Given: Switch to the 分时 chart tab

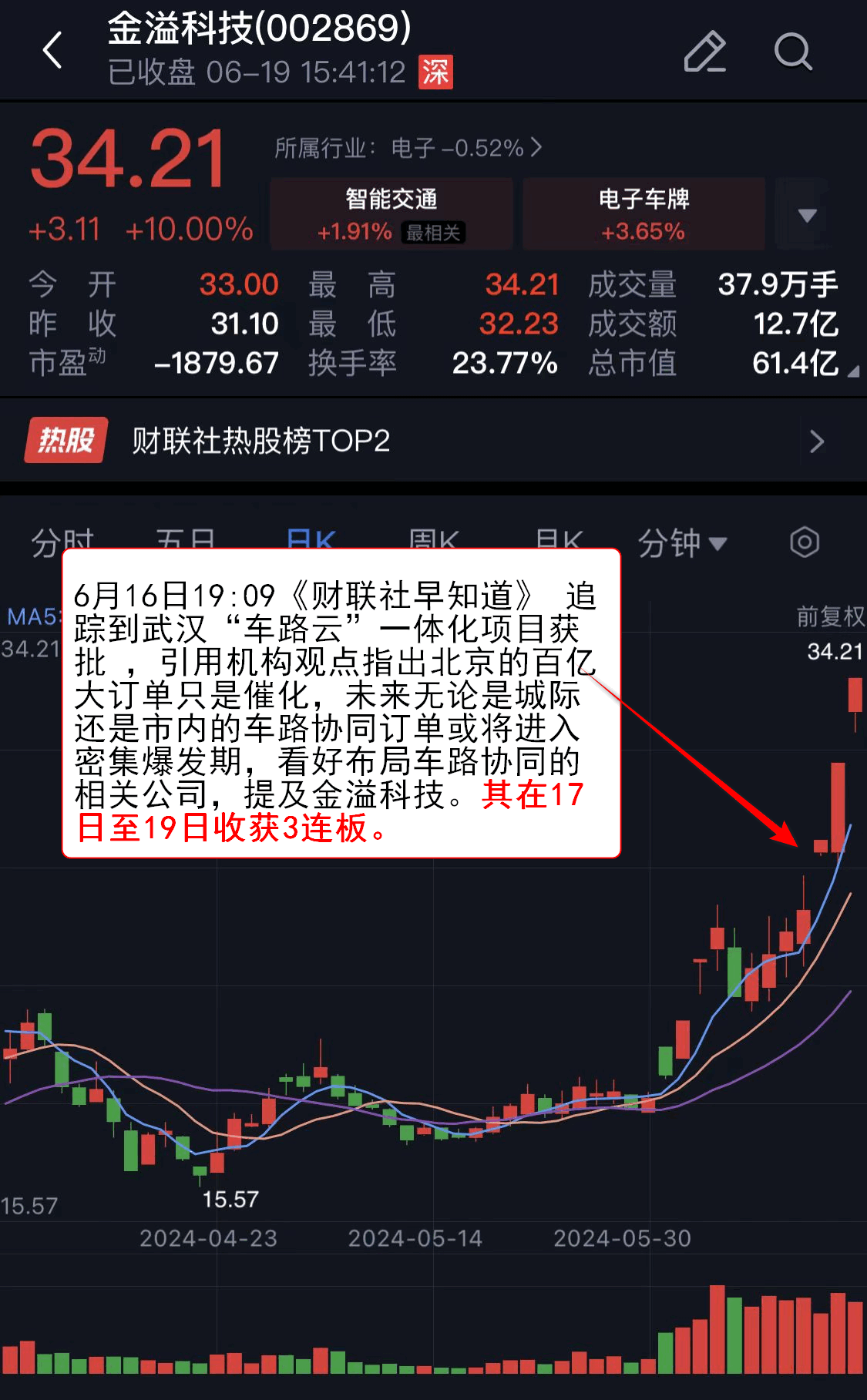Looking at the screenshot, I should 62,542.
